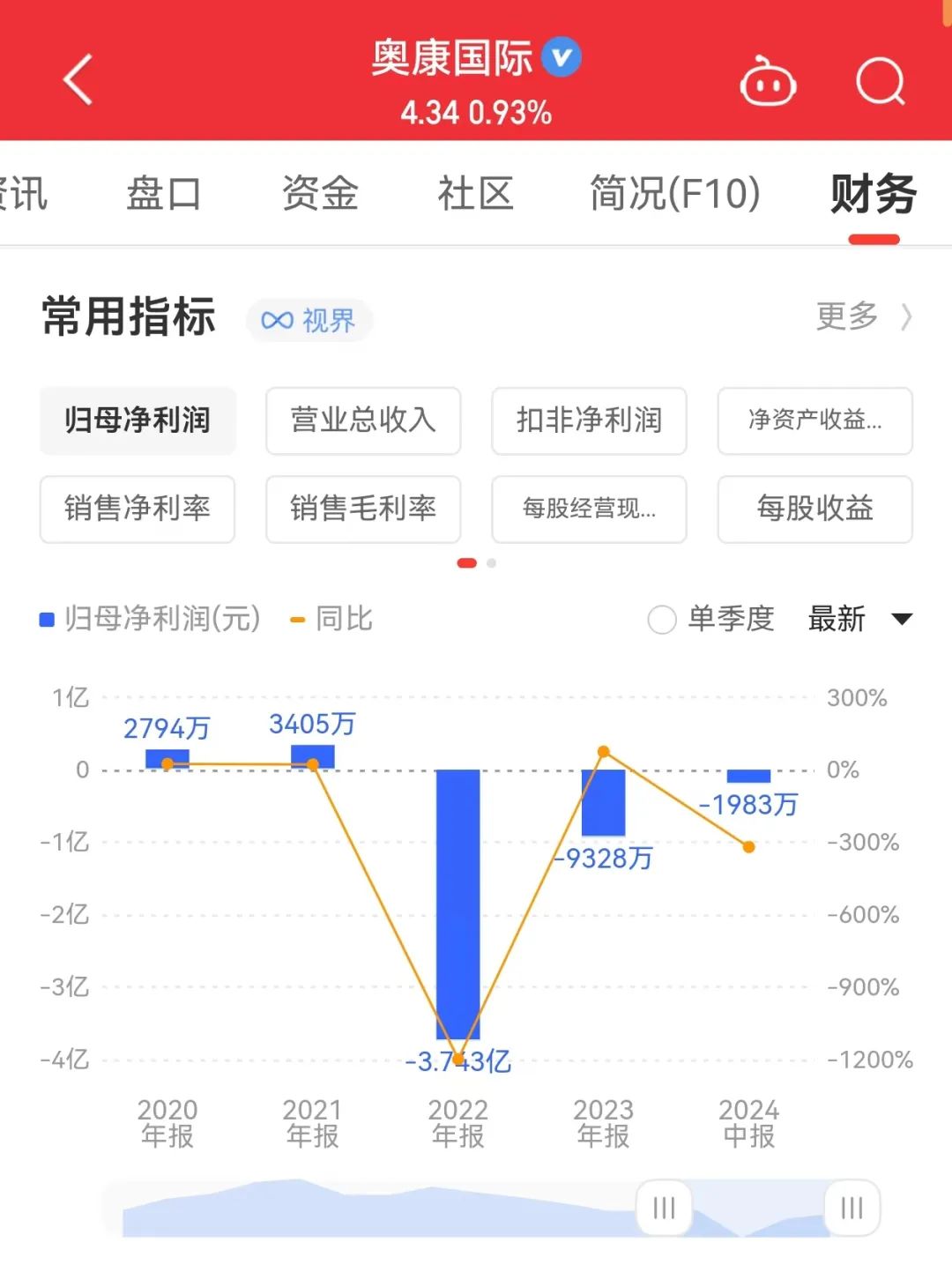This screenshot has width=952, height=1272.
Task: Go back using the top-left arrow
Action: (78, 80)
